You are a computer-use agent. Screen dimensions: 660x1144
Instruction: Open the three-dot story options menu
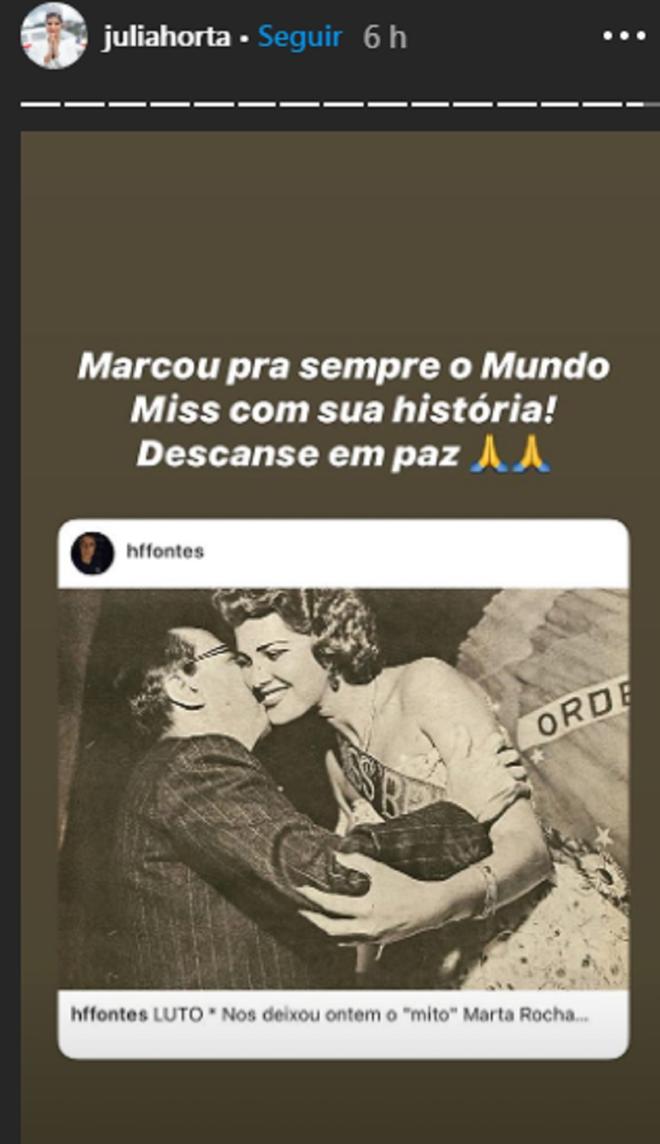click(624, 37)
